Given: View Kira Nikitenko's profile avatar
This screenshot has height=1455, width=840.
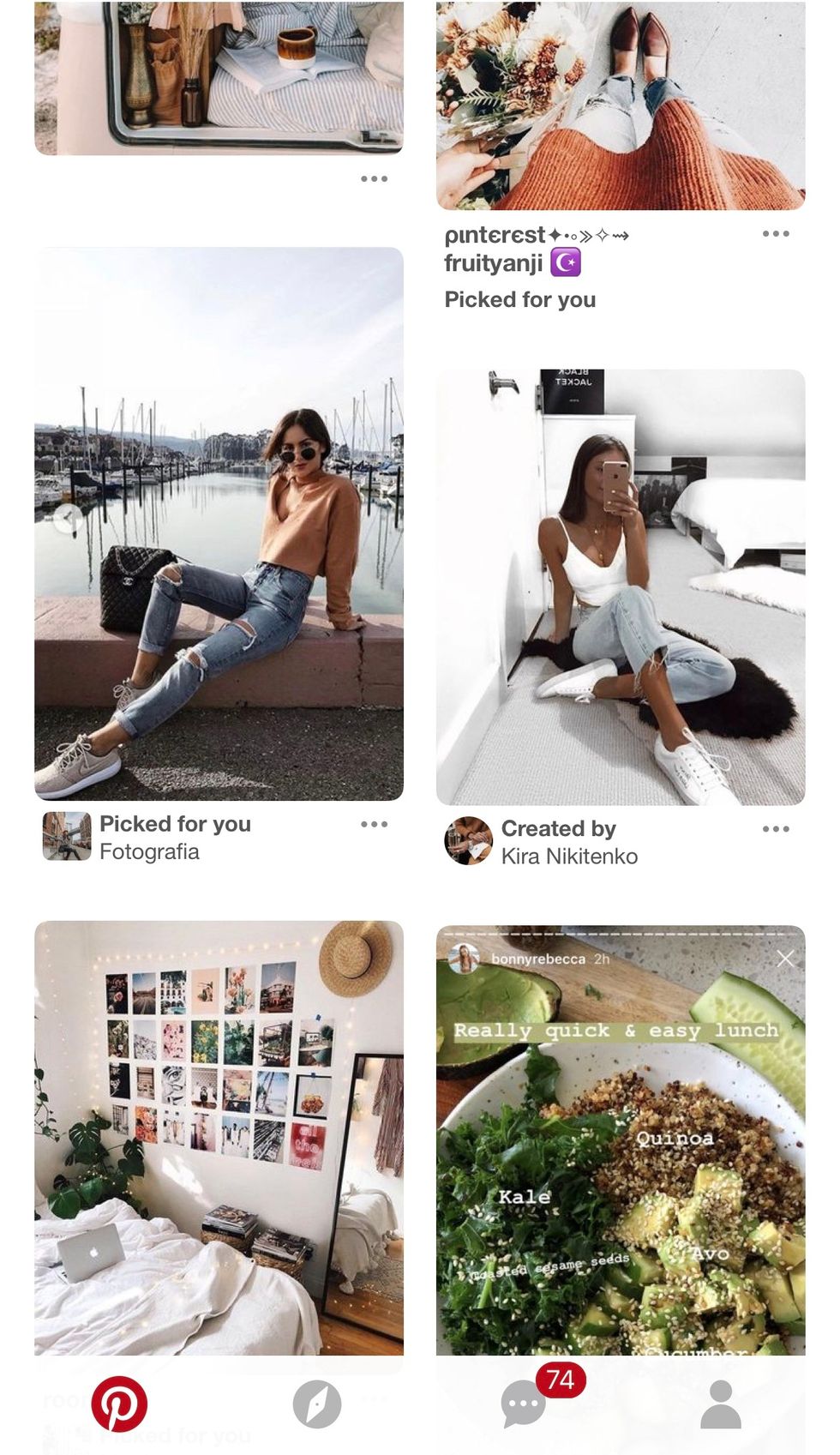Looking at the screenshot, I should tap(468, 841).
